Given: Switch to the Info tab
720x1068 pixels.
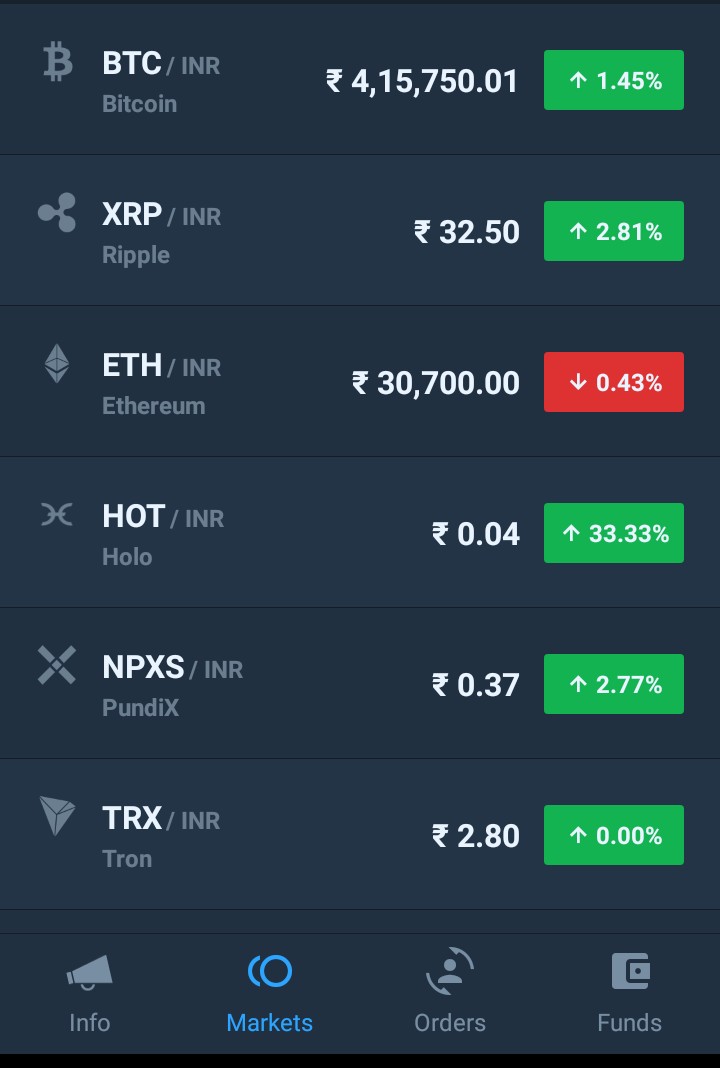Looking at the screenshot, I should coord(90,993).
